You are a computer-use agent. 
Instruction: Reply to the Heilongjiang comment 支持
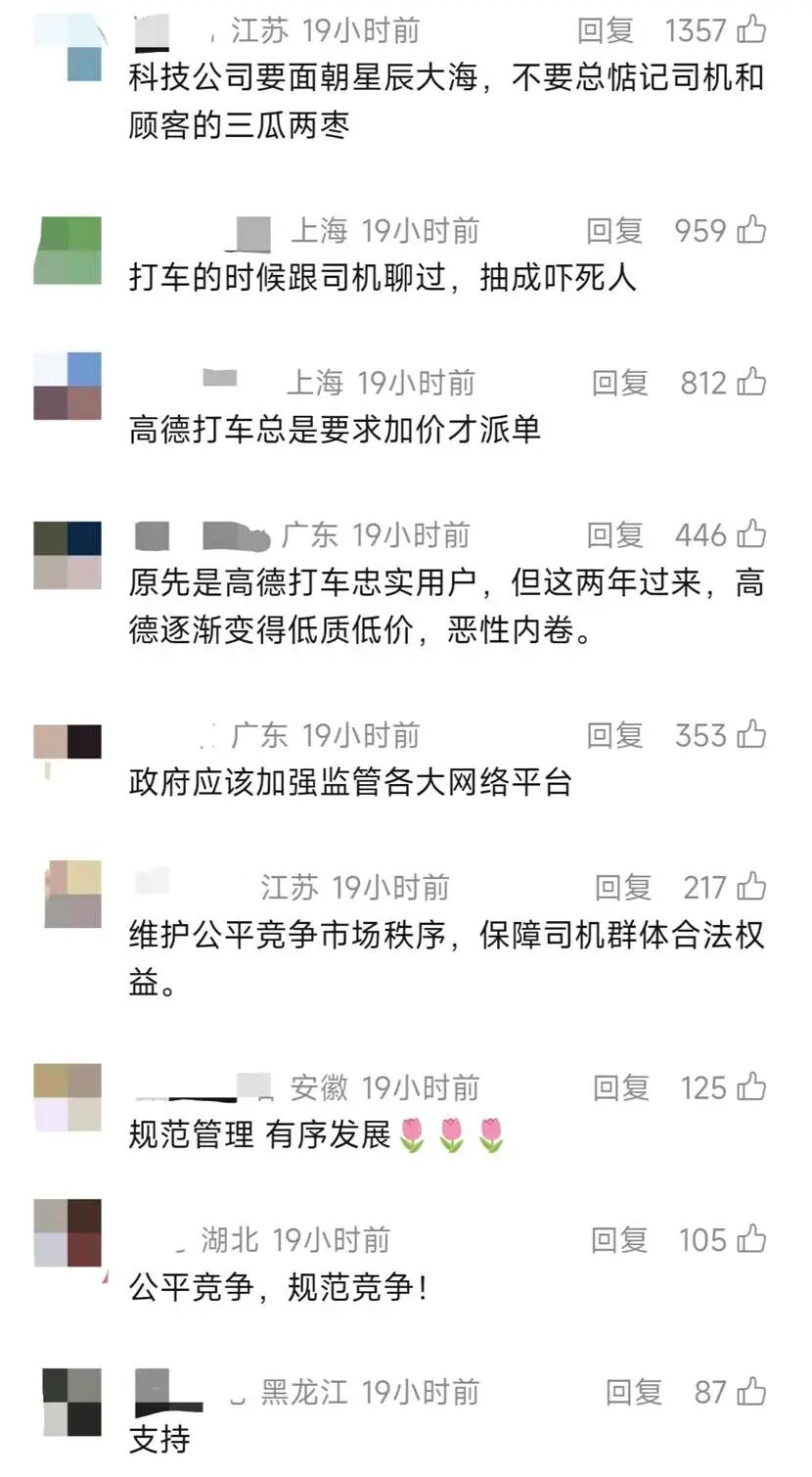[x=633, y=1393]
